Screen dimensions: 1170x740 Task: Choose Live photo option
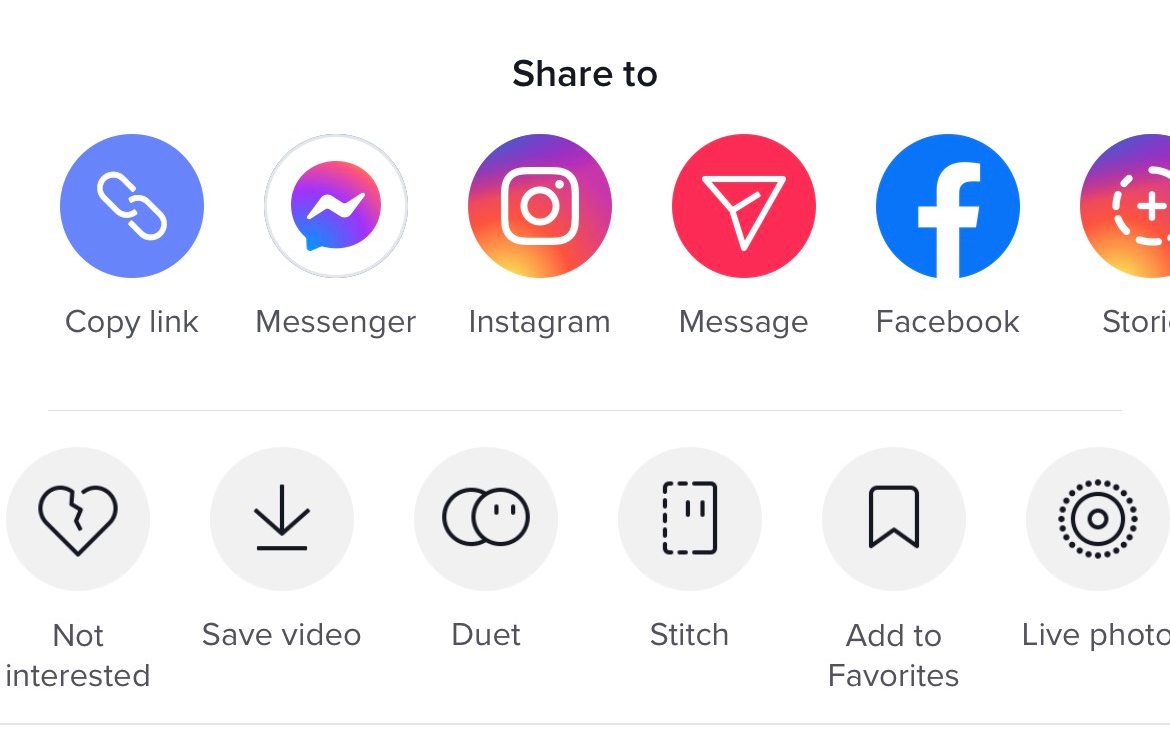click(1096, 519)
